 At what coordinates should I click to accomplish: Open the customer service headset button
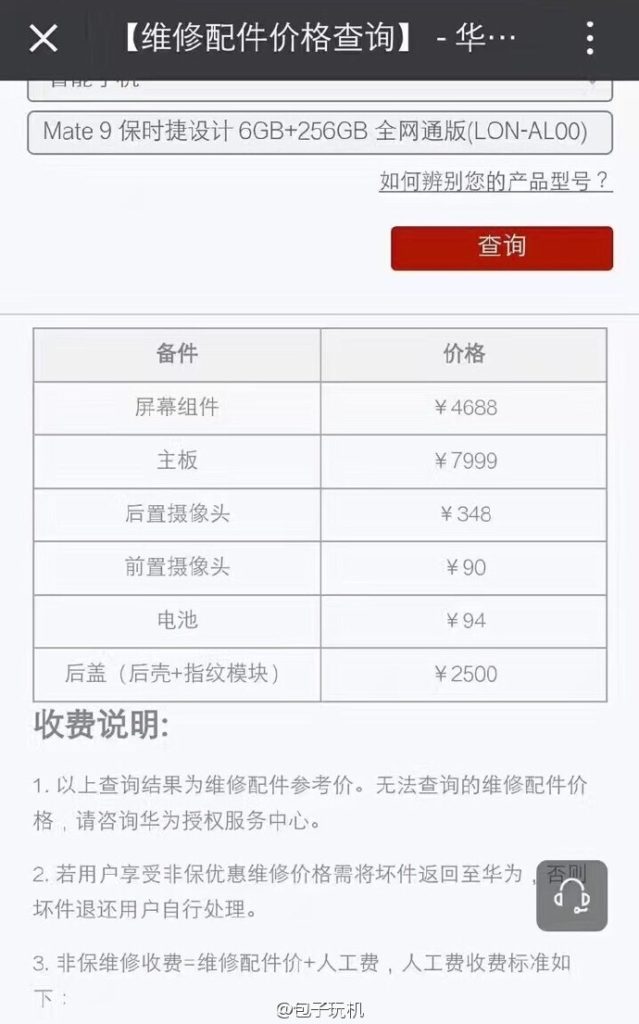(572, 896)
